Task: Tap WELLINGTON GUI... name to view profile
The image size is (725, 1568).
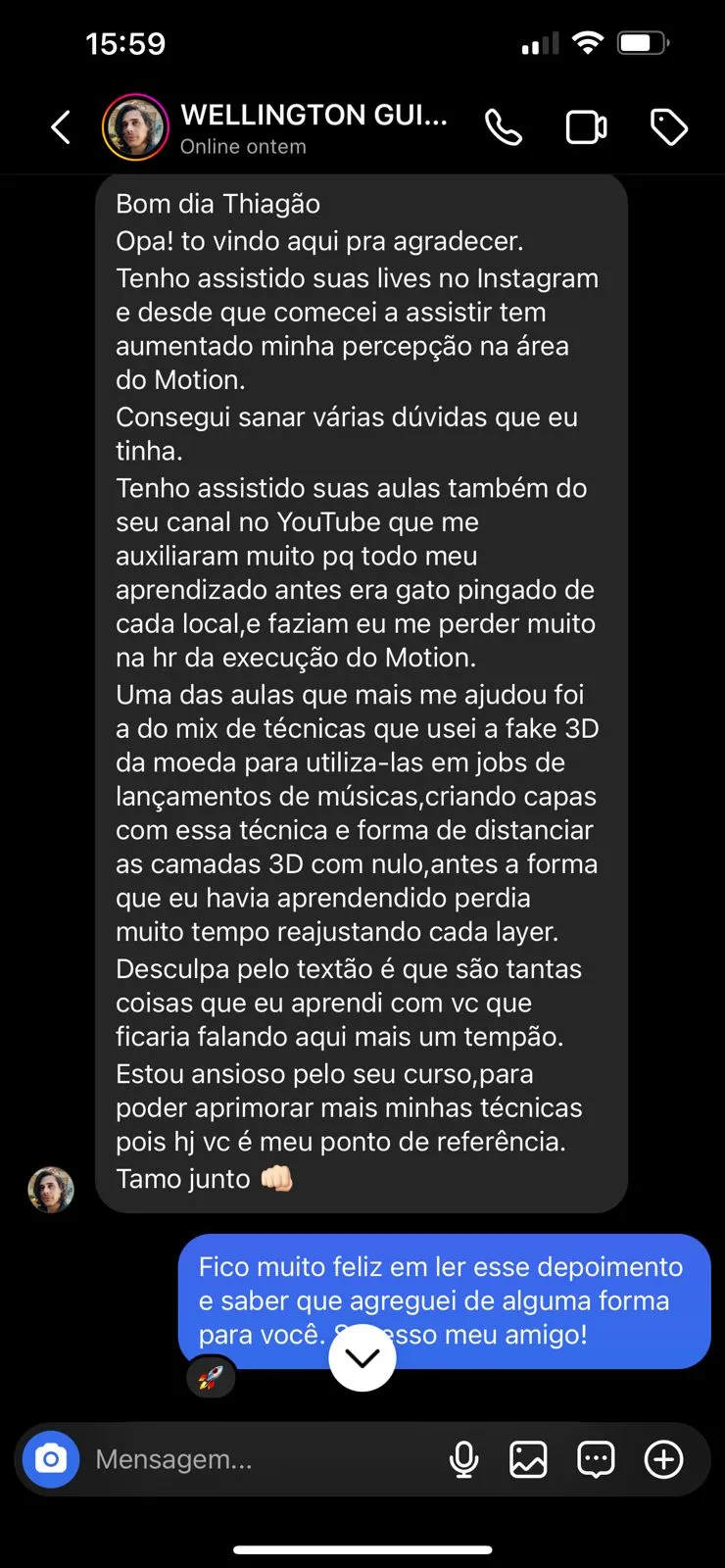Action: (x=314, y=115)
